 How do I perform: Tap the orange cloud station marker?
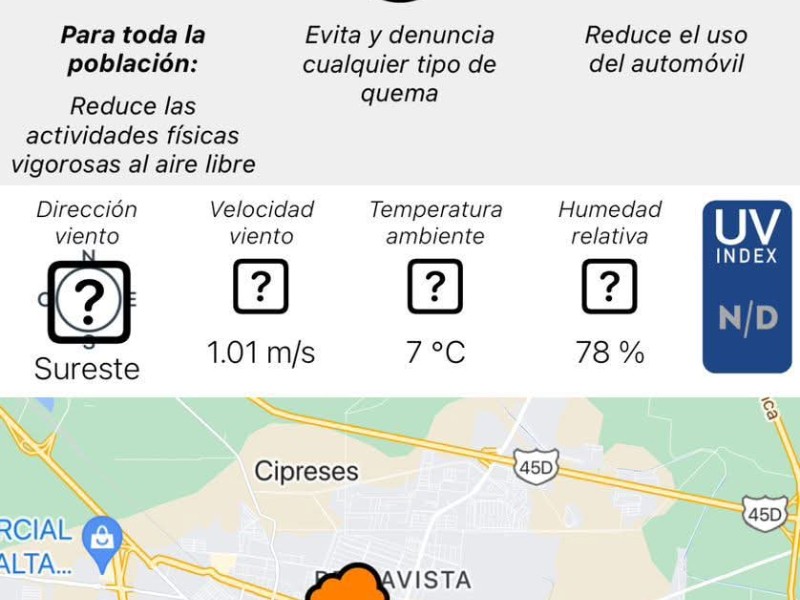pyautogui.click(x=347, y=586)
